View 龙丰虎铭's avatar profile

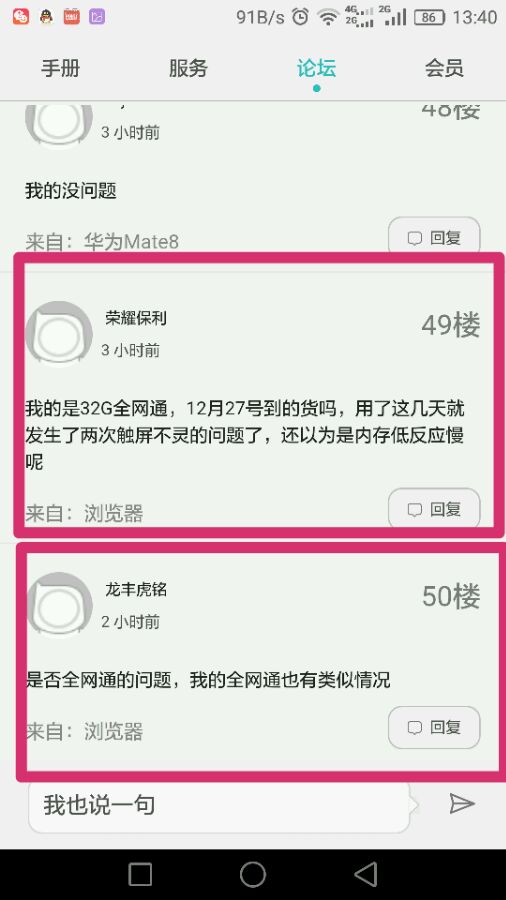click(x=59, y=604)
